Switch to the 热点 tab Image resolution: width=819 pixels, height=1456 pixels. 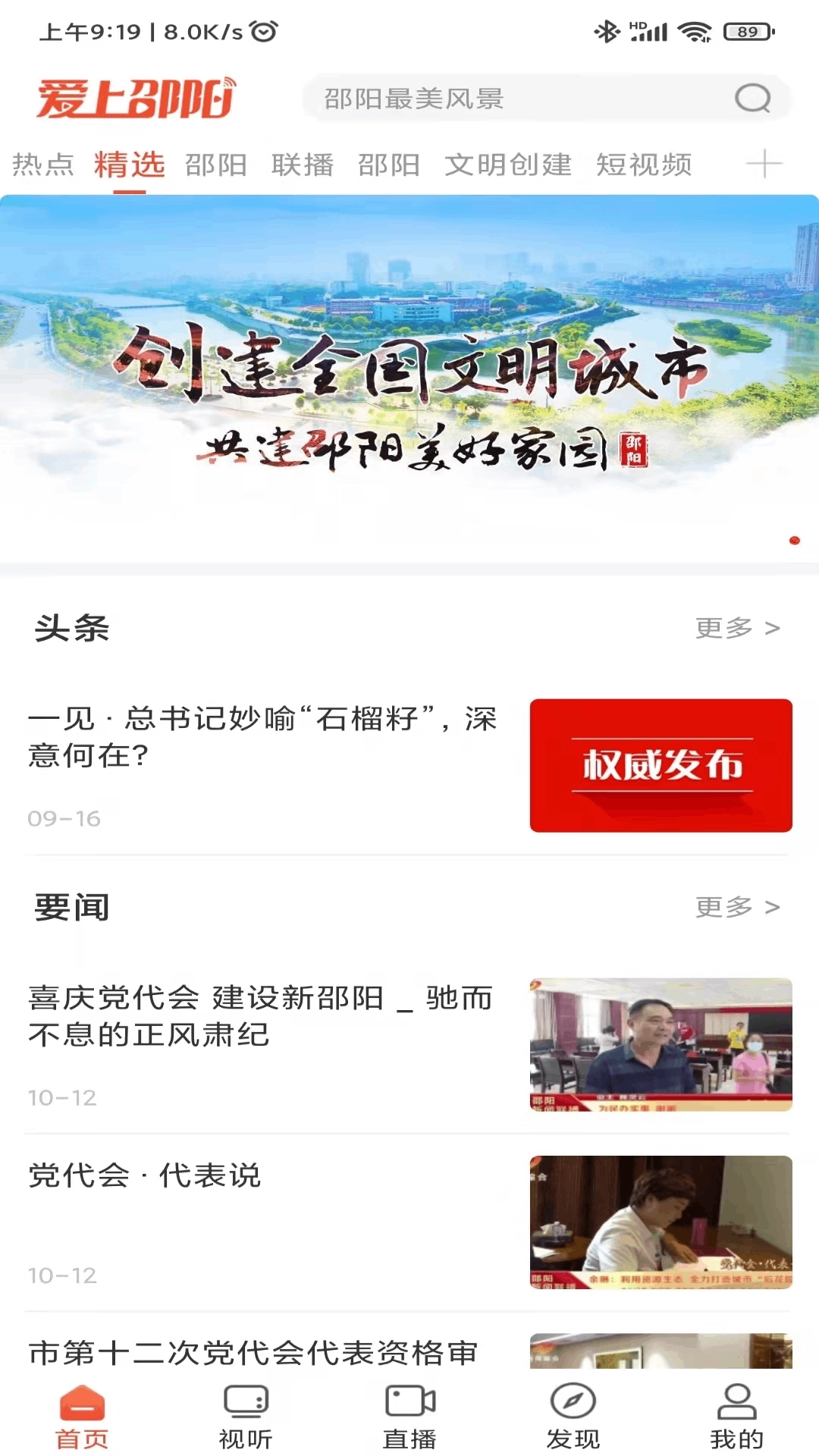[x=43, y=165]
